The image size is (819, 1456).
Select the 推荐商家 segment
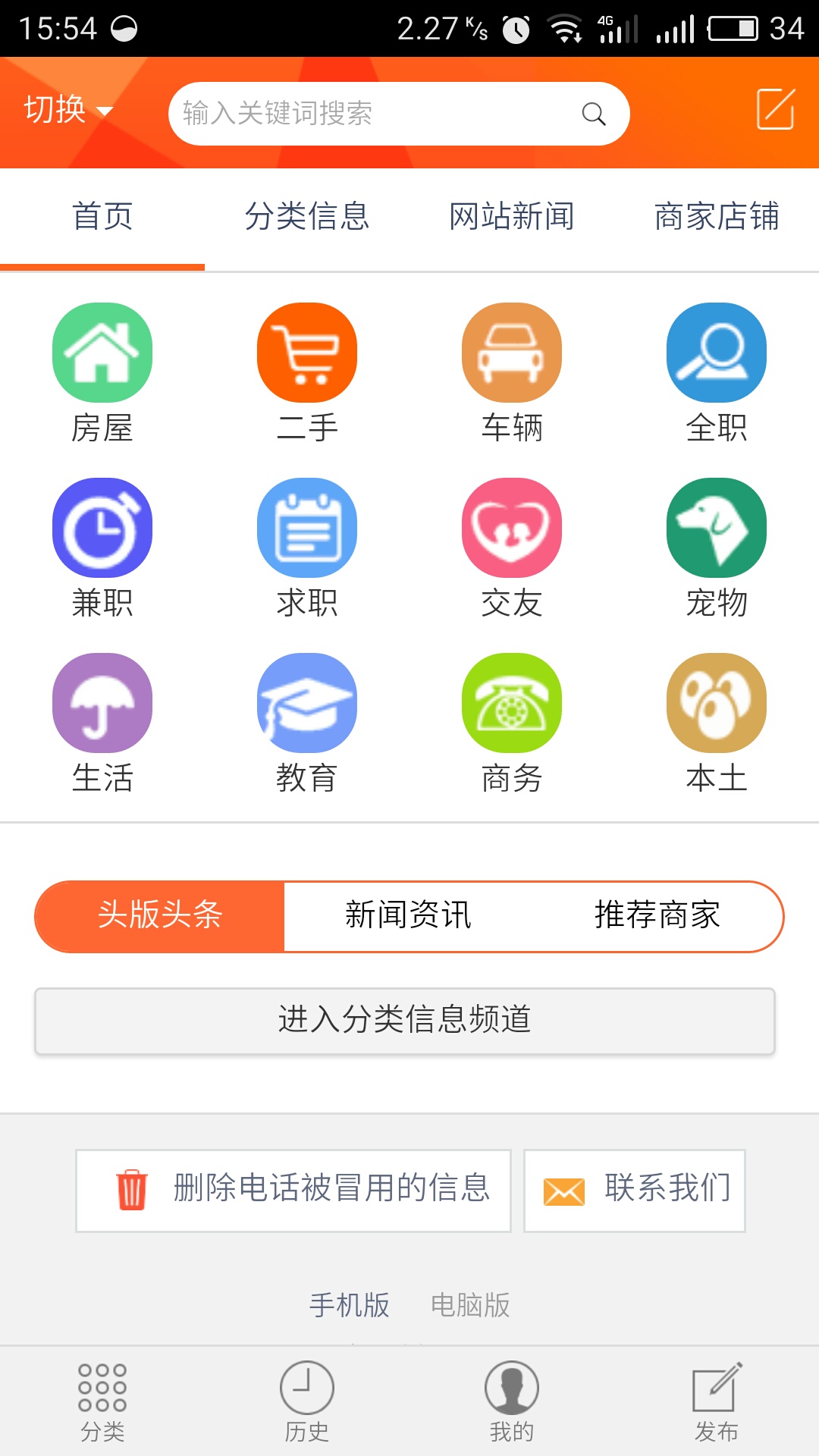point(657,915)
